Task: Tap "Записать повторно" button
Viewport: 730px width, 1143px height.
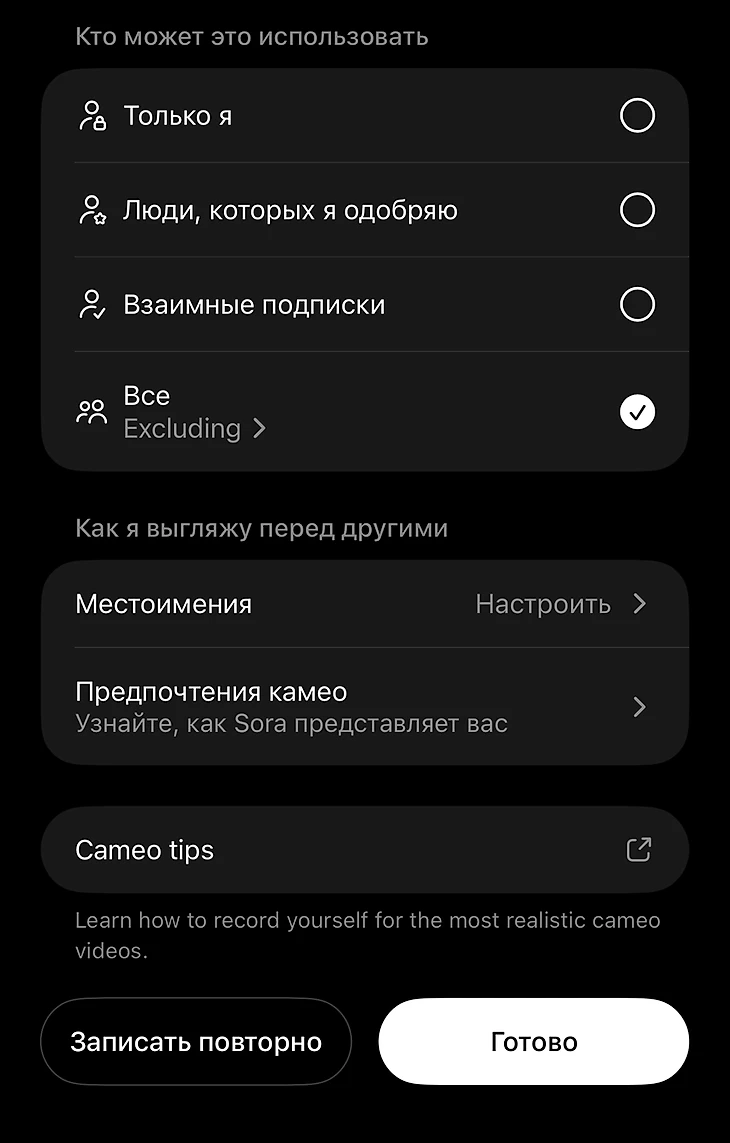Action: tap(196, 1042)
